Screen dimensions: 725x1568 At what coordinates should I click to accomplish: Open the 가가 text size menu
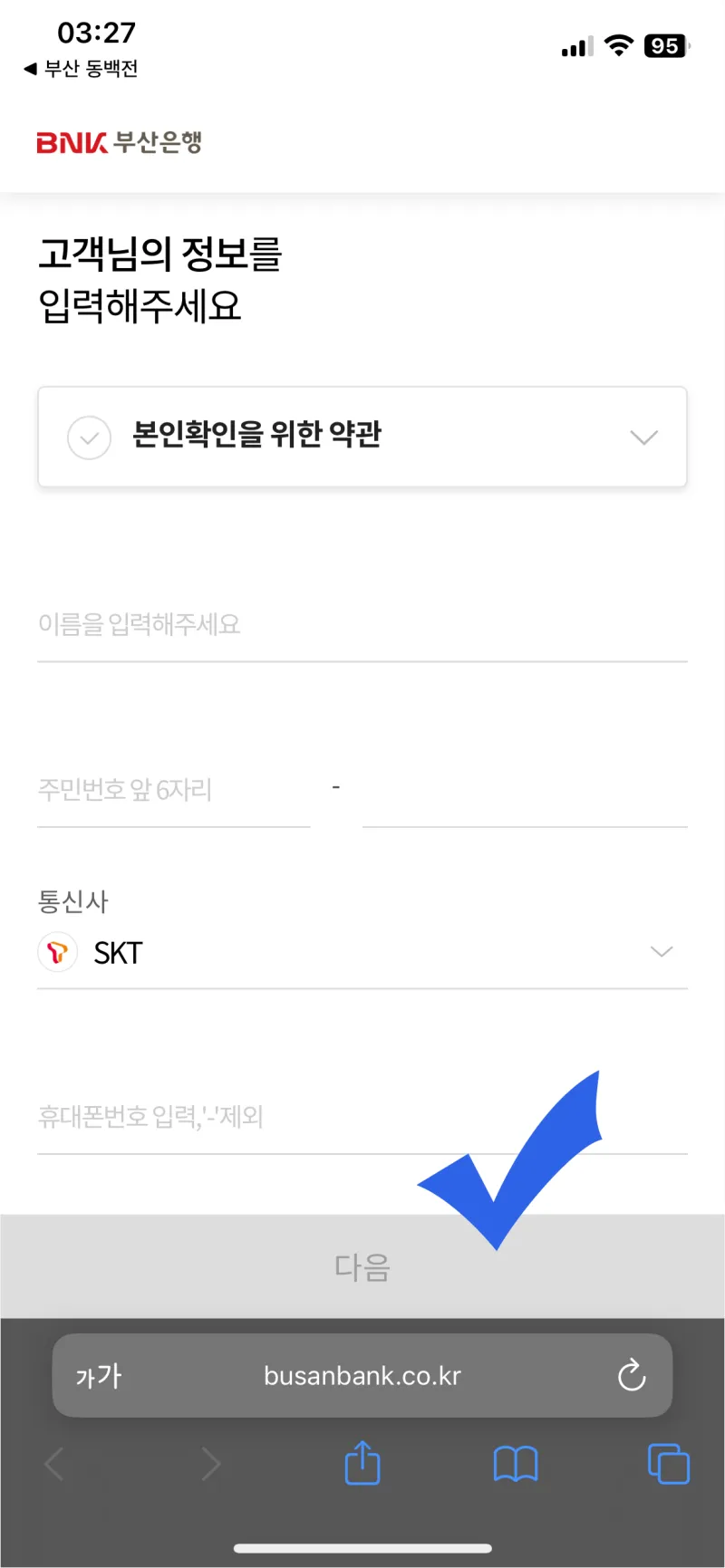point(98,1376)
